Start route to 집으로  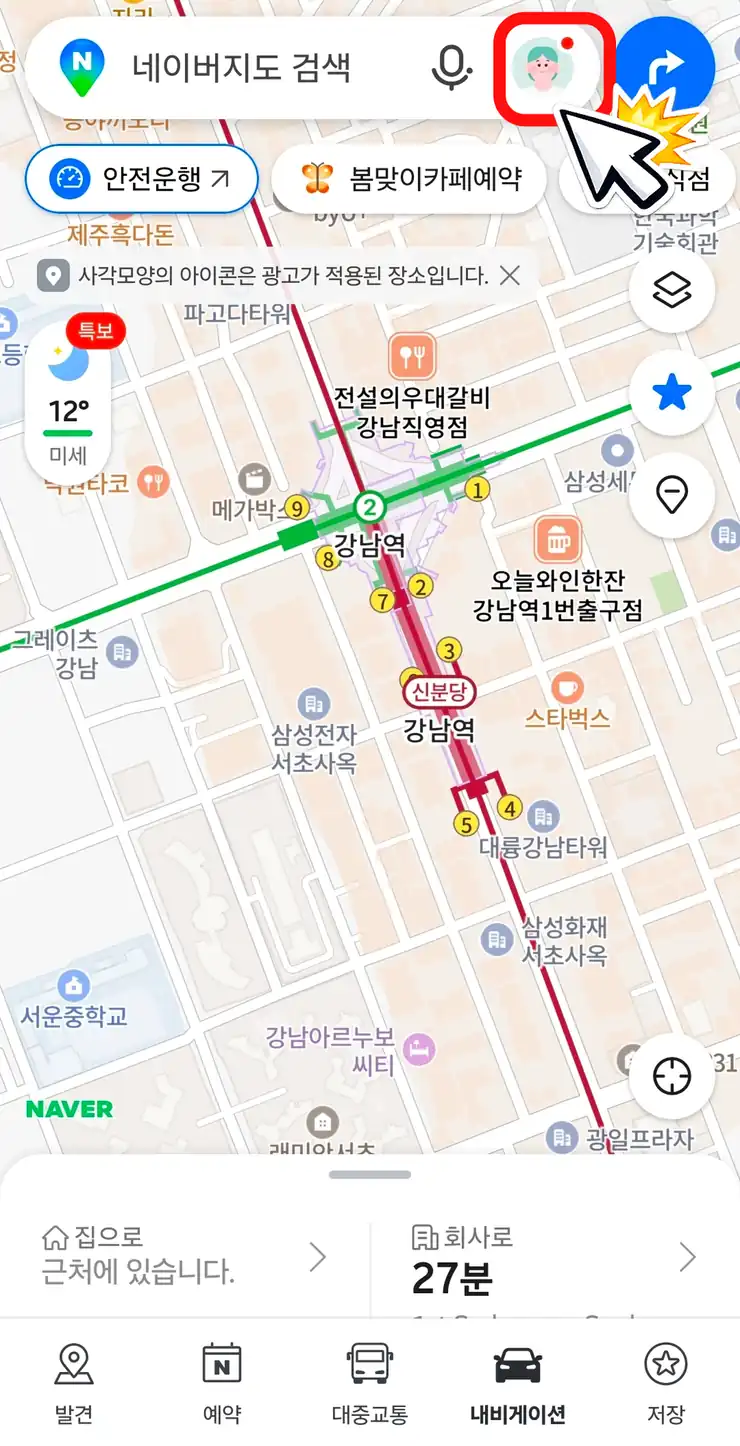(x=185, y=1257)
